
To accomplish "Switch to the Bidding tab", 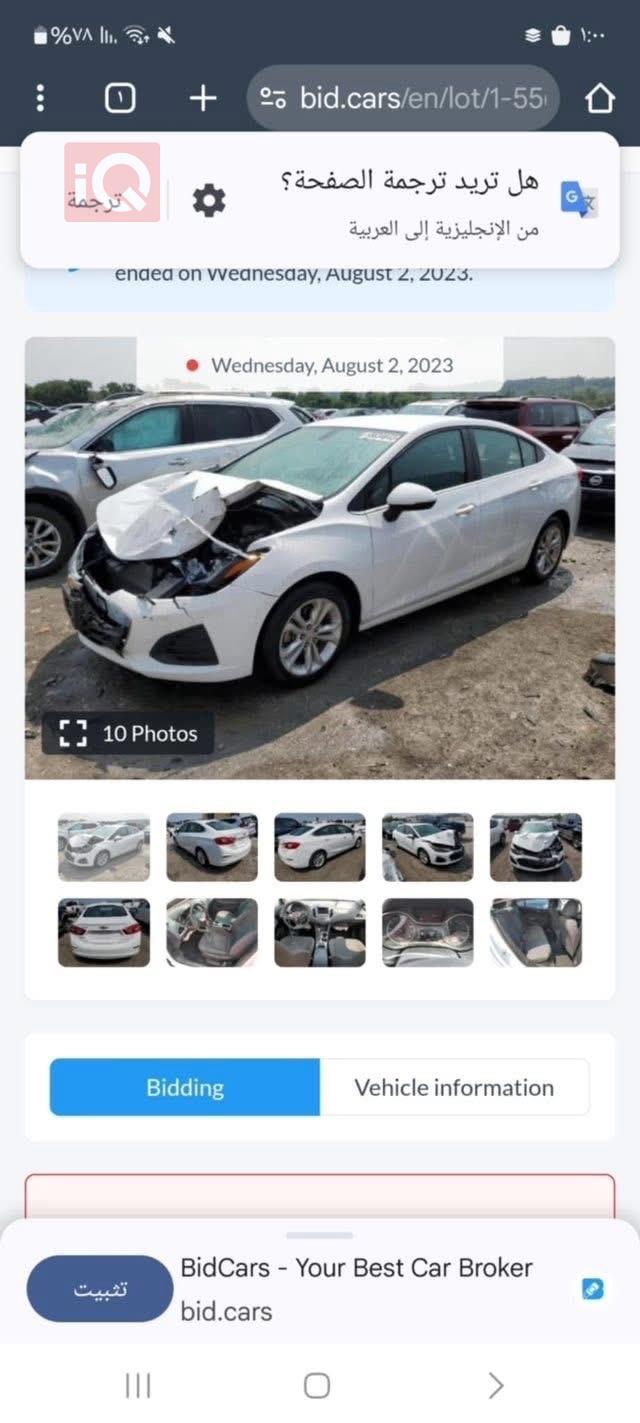I will pyautogui.click(x=185, y=1087).
